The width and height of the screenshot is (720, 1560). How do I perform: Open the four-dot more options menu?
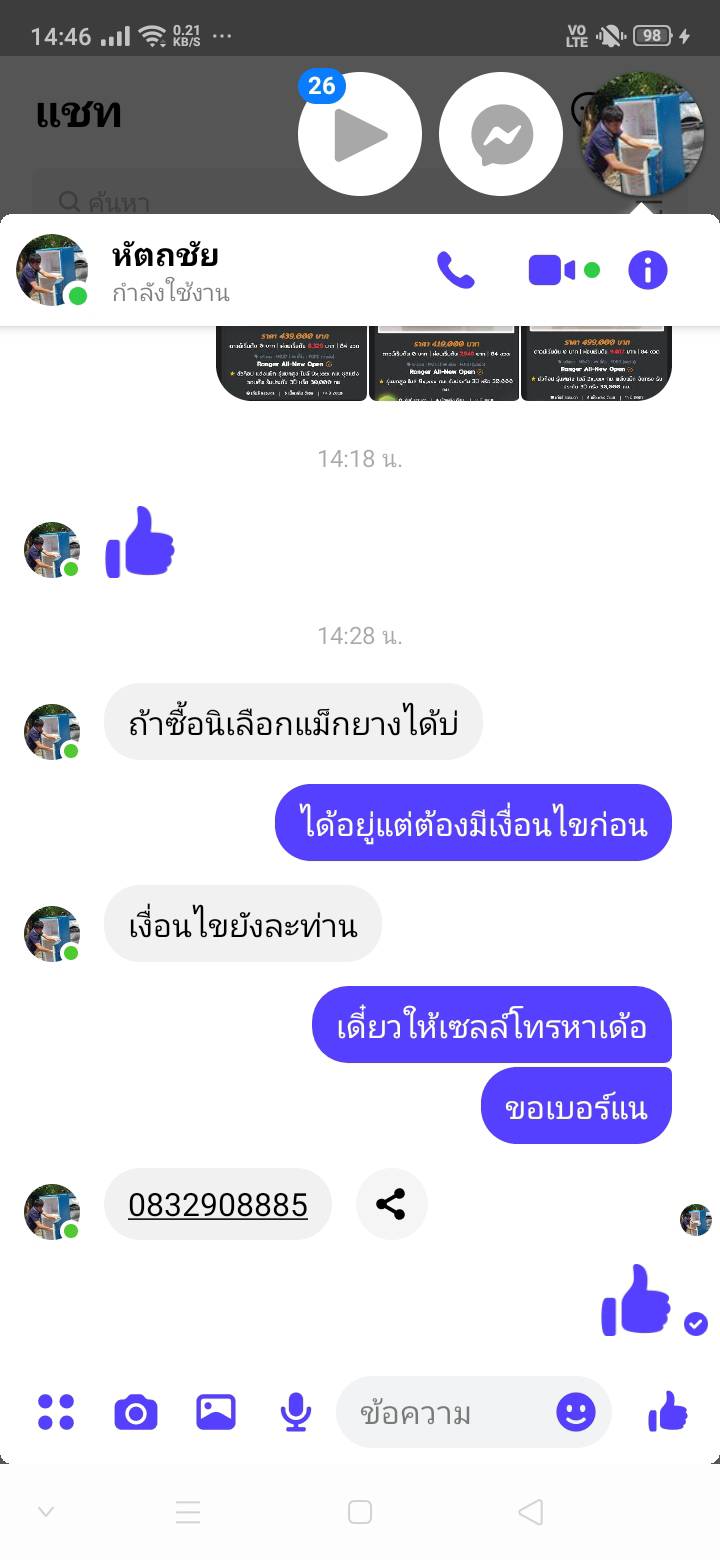(x=56, y=1412)
